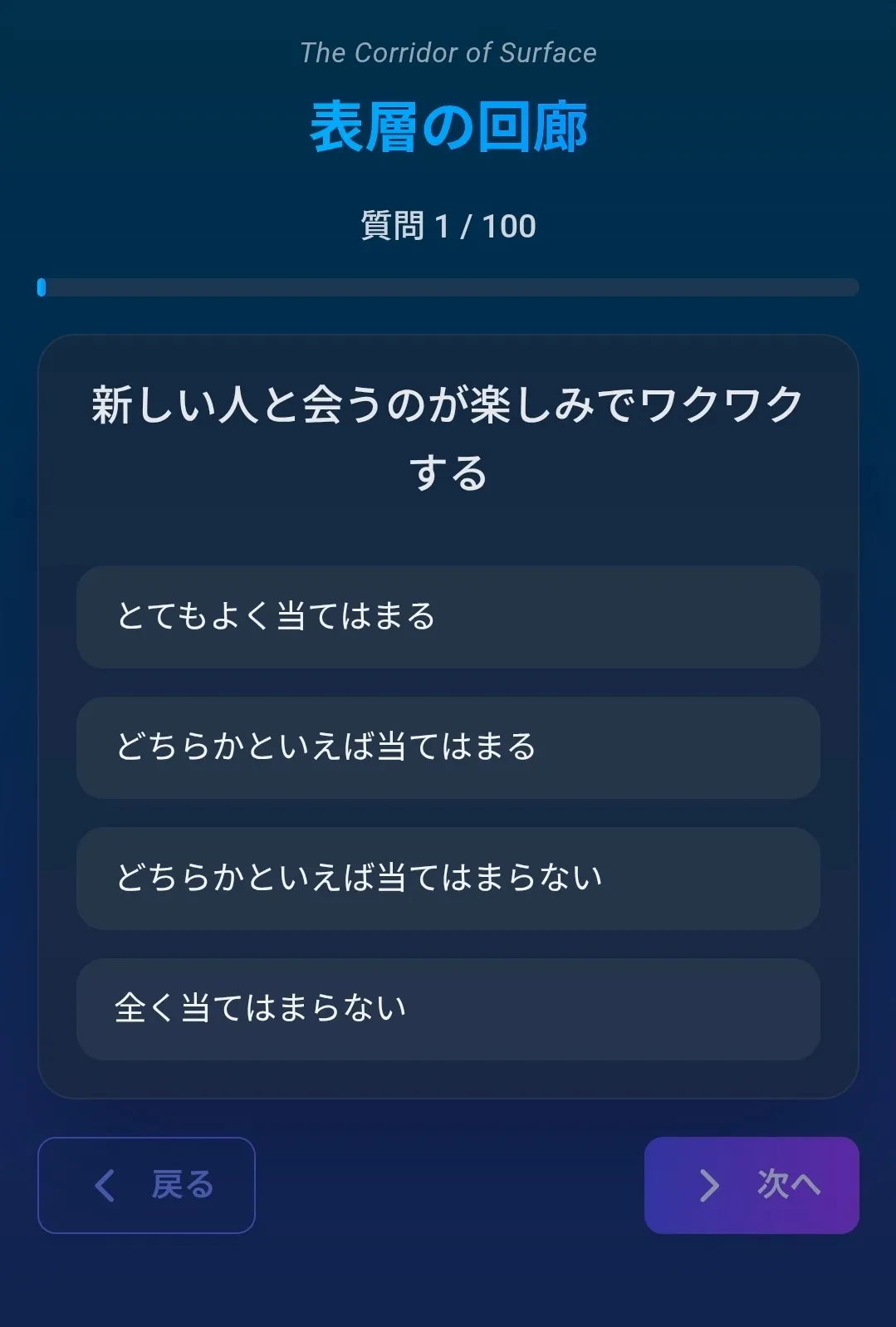Select the answer とてもよく当てはまる
Screen dimensions: 896x1327
pyautogui.click(x=448, y=617)
